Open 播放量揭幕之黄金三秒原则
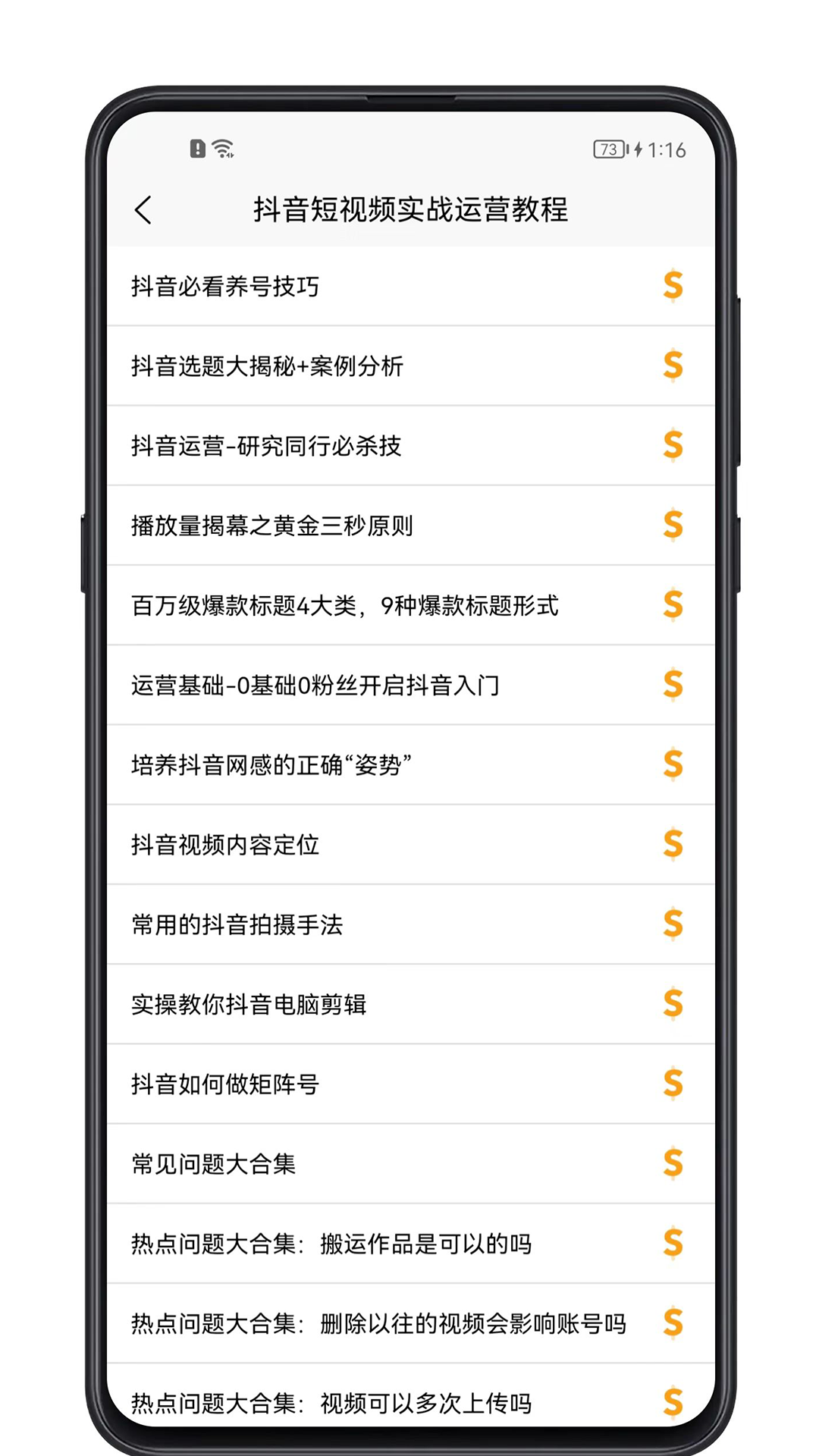The image size is (819, 1456). pyautogui.click(x=271, y=526)
